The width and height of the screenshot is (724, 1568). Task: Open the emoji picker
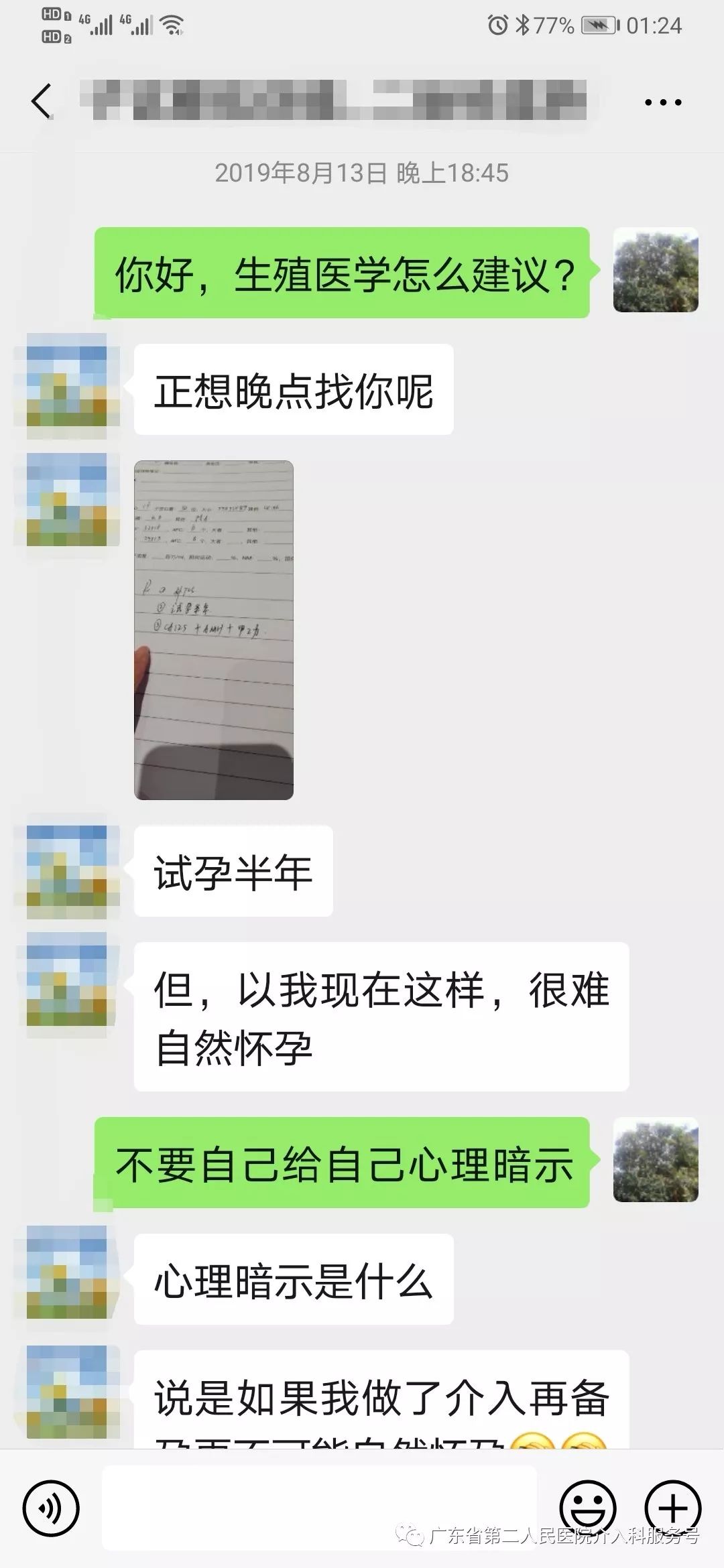[587, 1508]
